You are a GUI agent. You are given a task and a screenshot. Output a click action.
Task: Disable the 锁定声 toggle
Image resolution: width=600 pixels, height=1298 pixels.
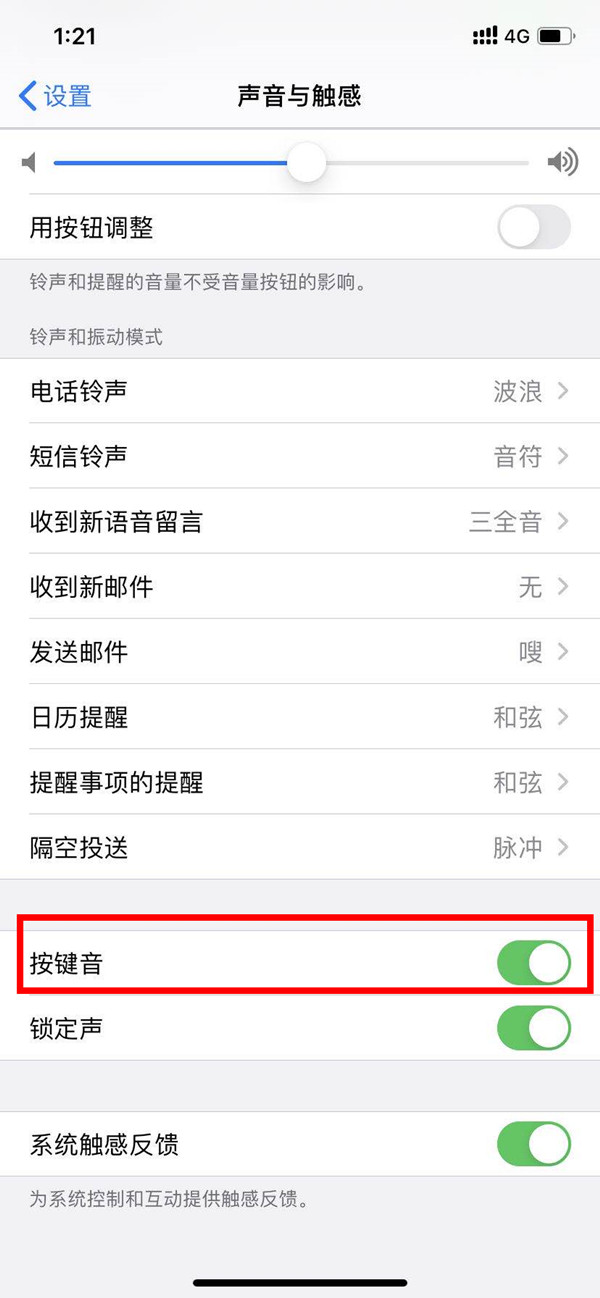point(533,1028)
